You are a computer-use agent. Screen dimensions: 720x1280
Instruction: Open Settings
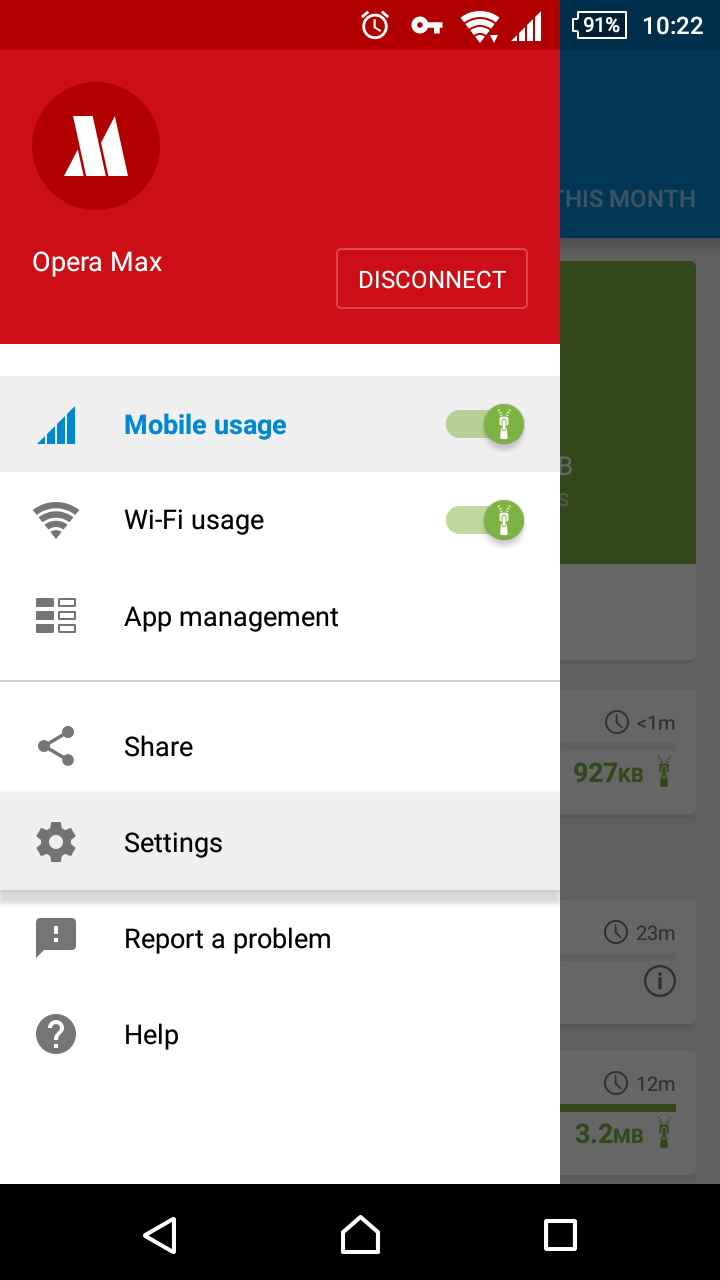(173, 843)
